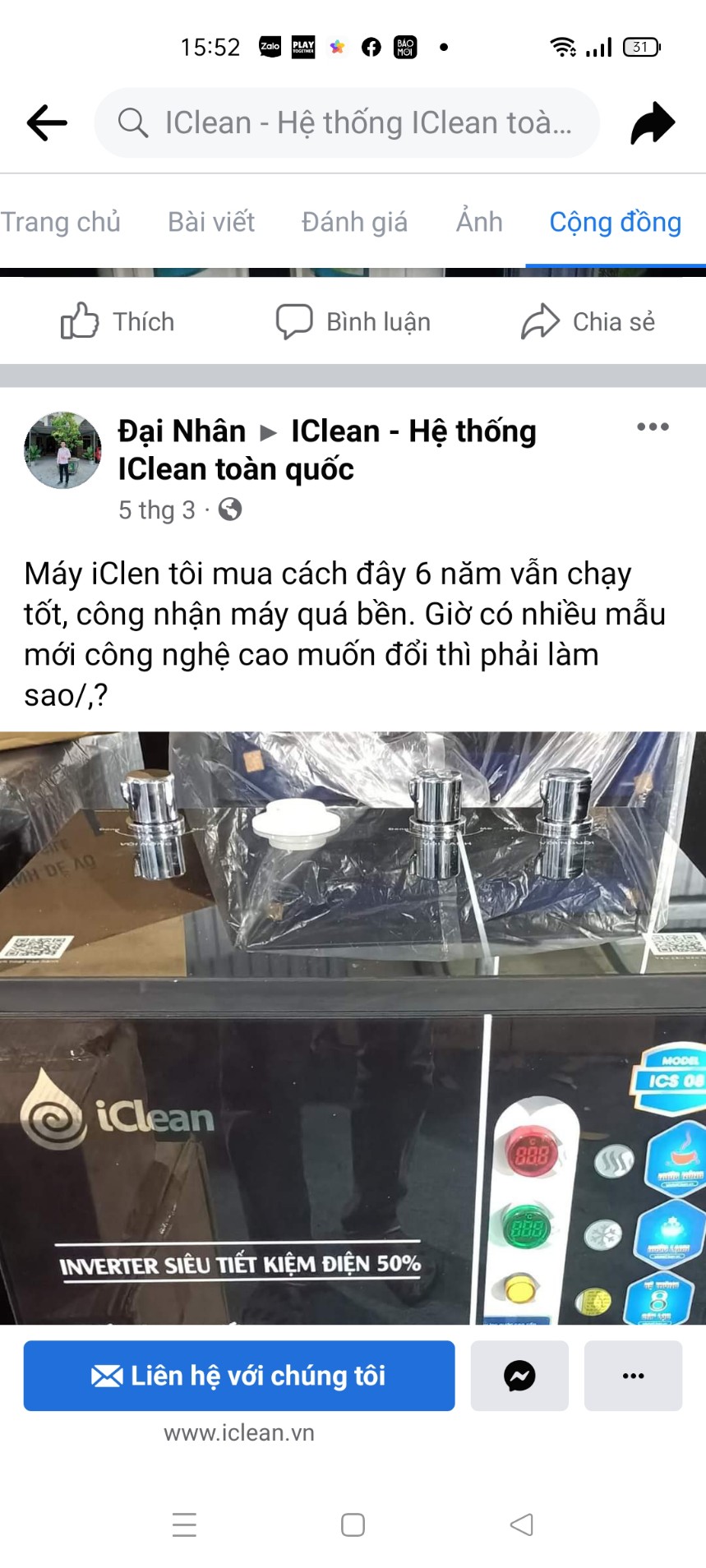Open the IClean page search field
Screen dimensions: 706x1568
pos(347,123)
